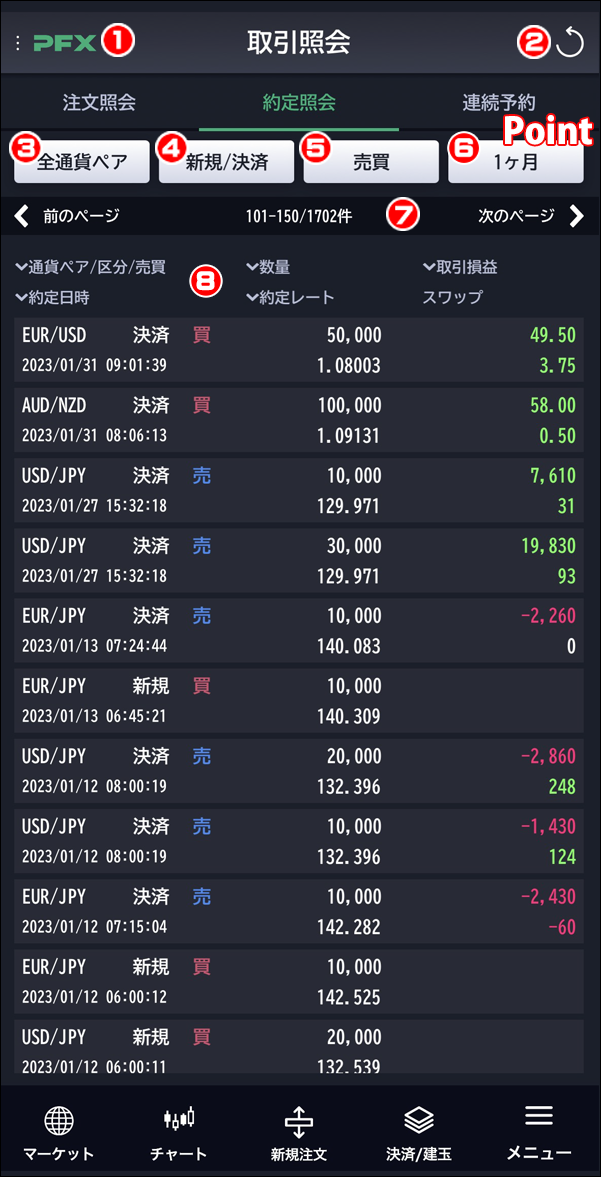This screenshot has height=1177, width=601.
Task: Open the 全通貨ペア currency pair filter
Action: (82, 162)
